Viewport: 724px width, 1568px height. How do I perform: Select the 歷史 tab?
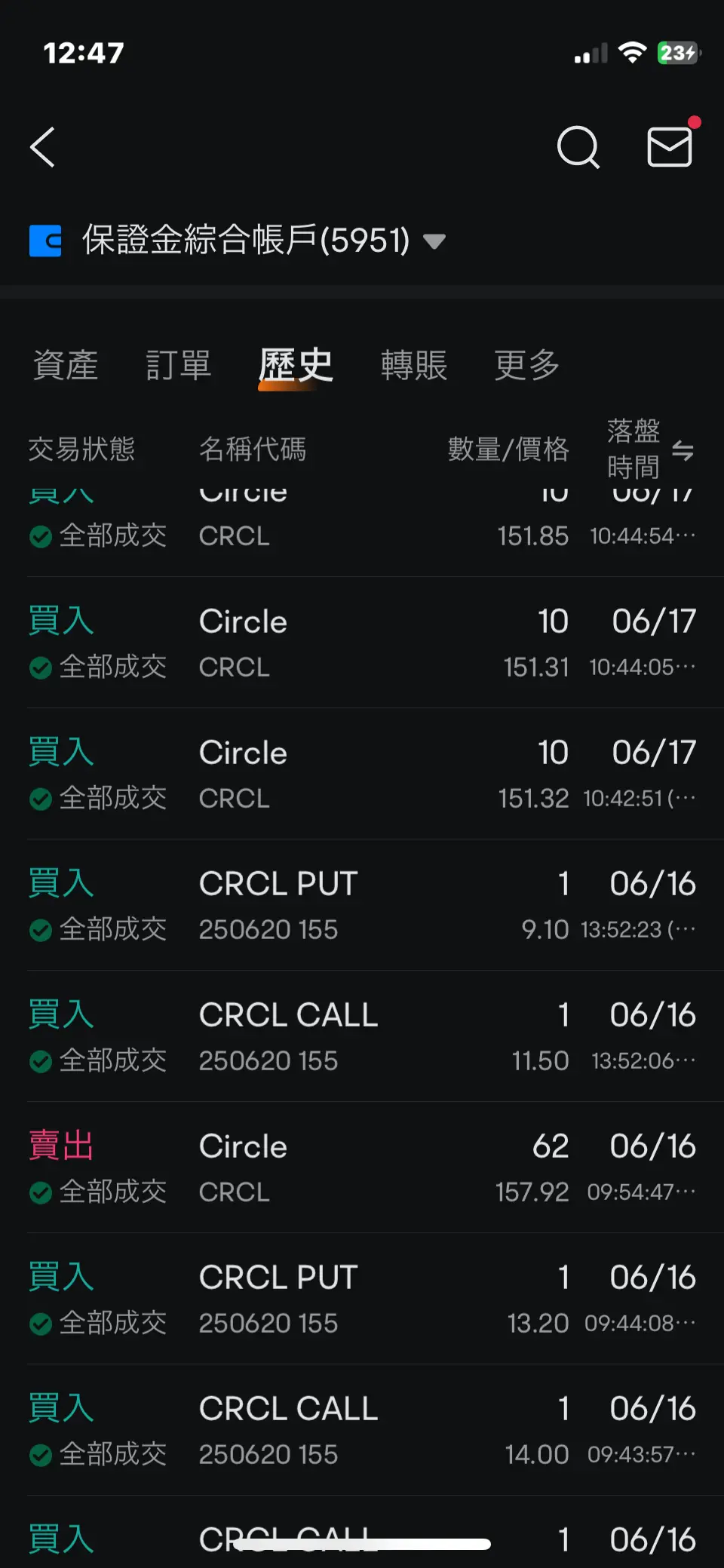tap(296, 367)
